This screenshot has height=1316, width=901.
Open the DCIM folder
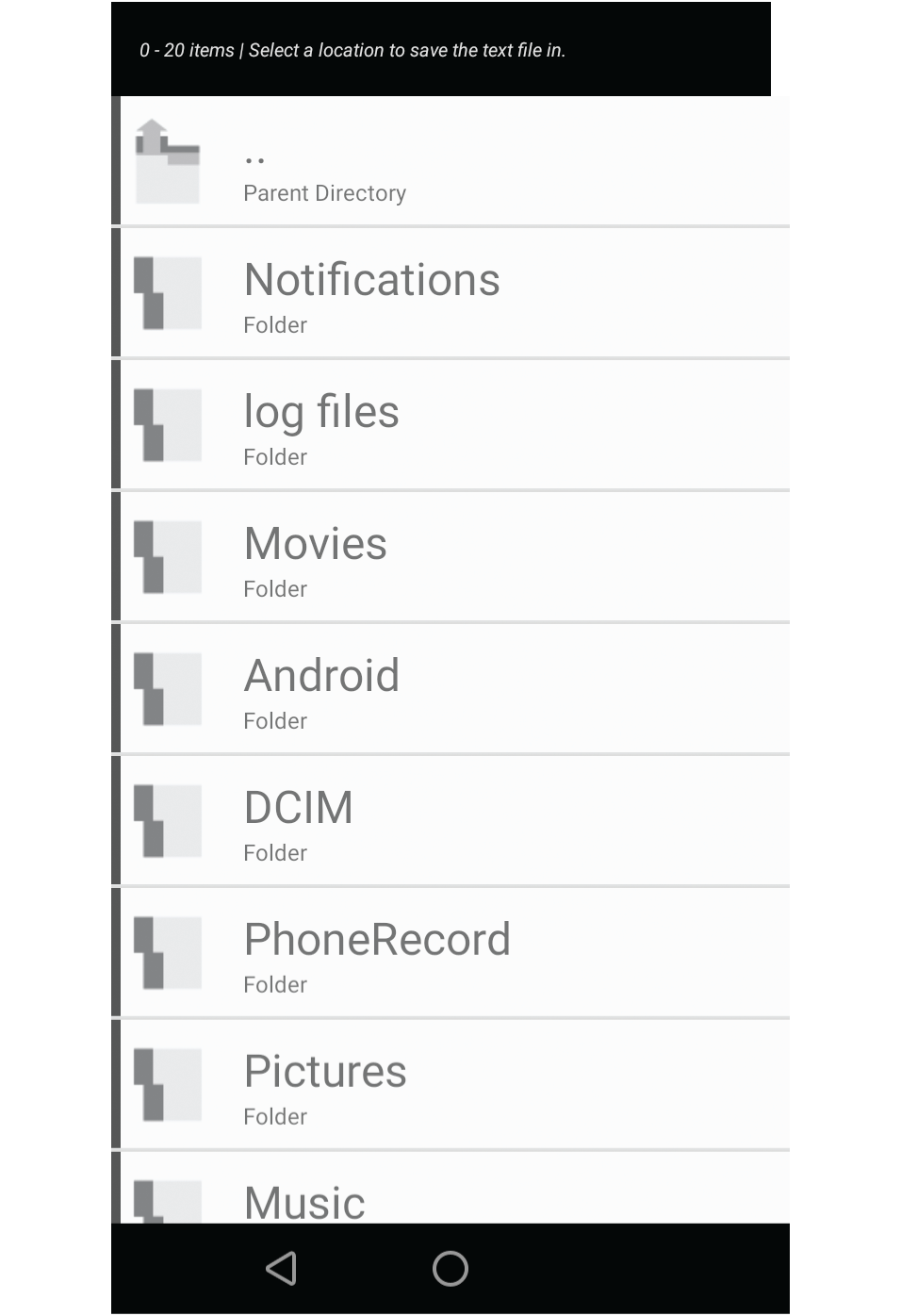pyautogui.click(x=452, y=821)
